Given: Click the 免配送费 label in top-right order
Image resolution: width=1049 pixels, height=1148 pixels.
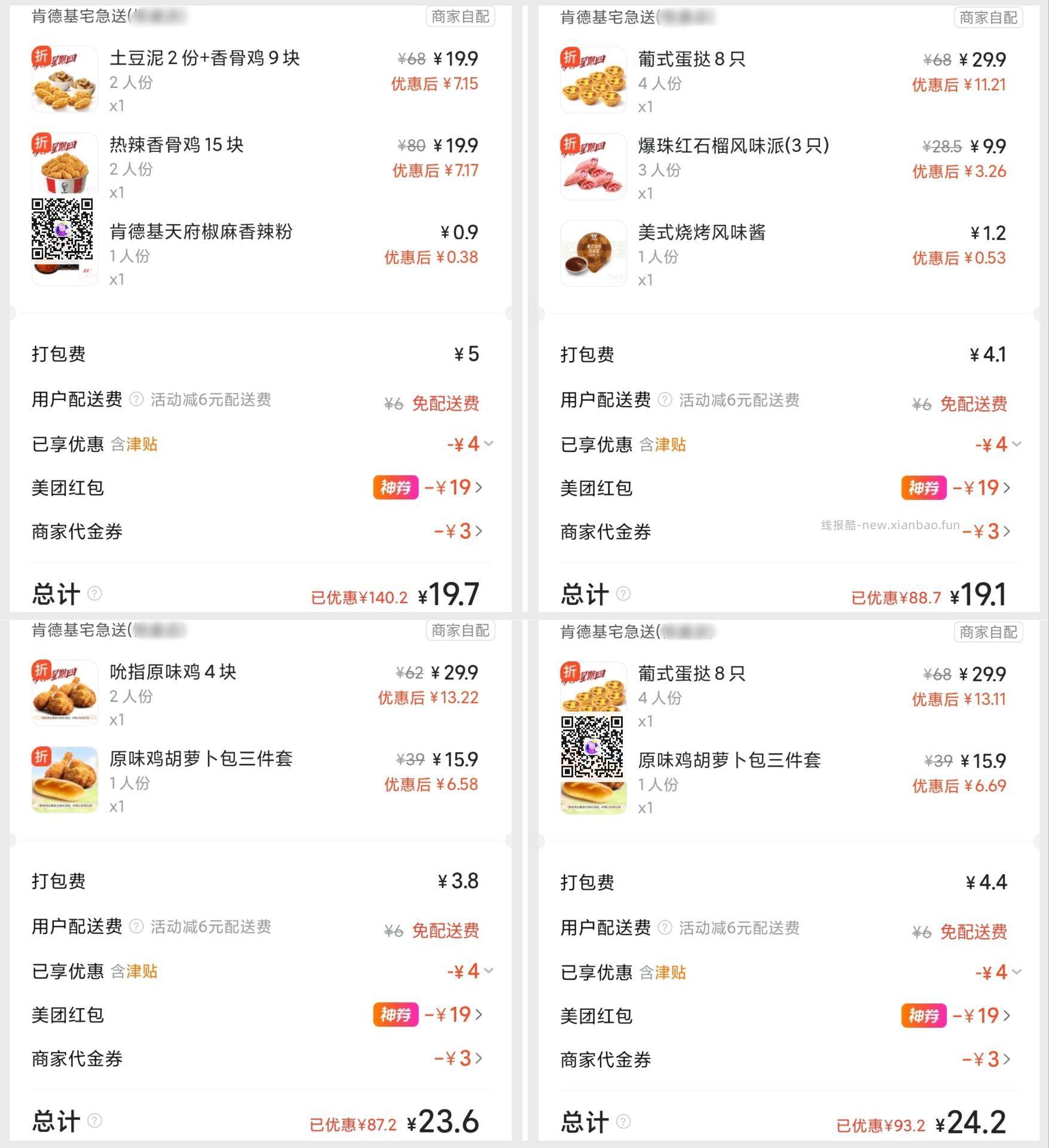Looking at the screenshot, I should click(972, 405).
